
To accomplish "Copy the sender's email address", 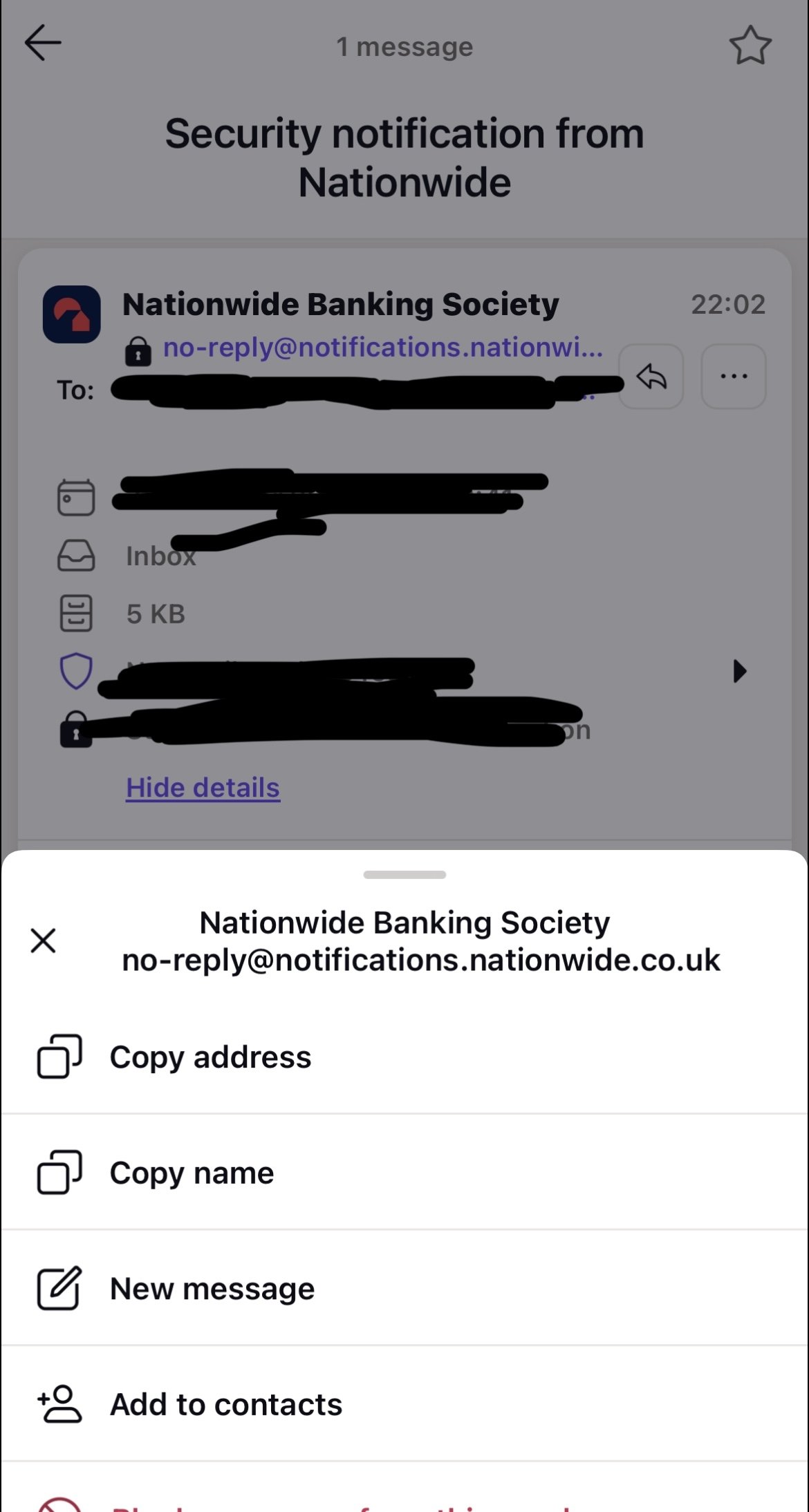I will click(x=210, y=1057).
